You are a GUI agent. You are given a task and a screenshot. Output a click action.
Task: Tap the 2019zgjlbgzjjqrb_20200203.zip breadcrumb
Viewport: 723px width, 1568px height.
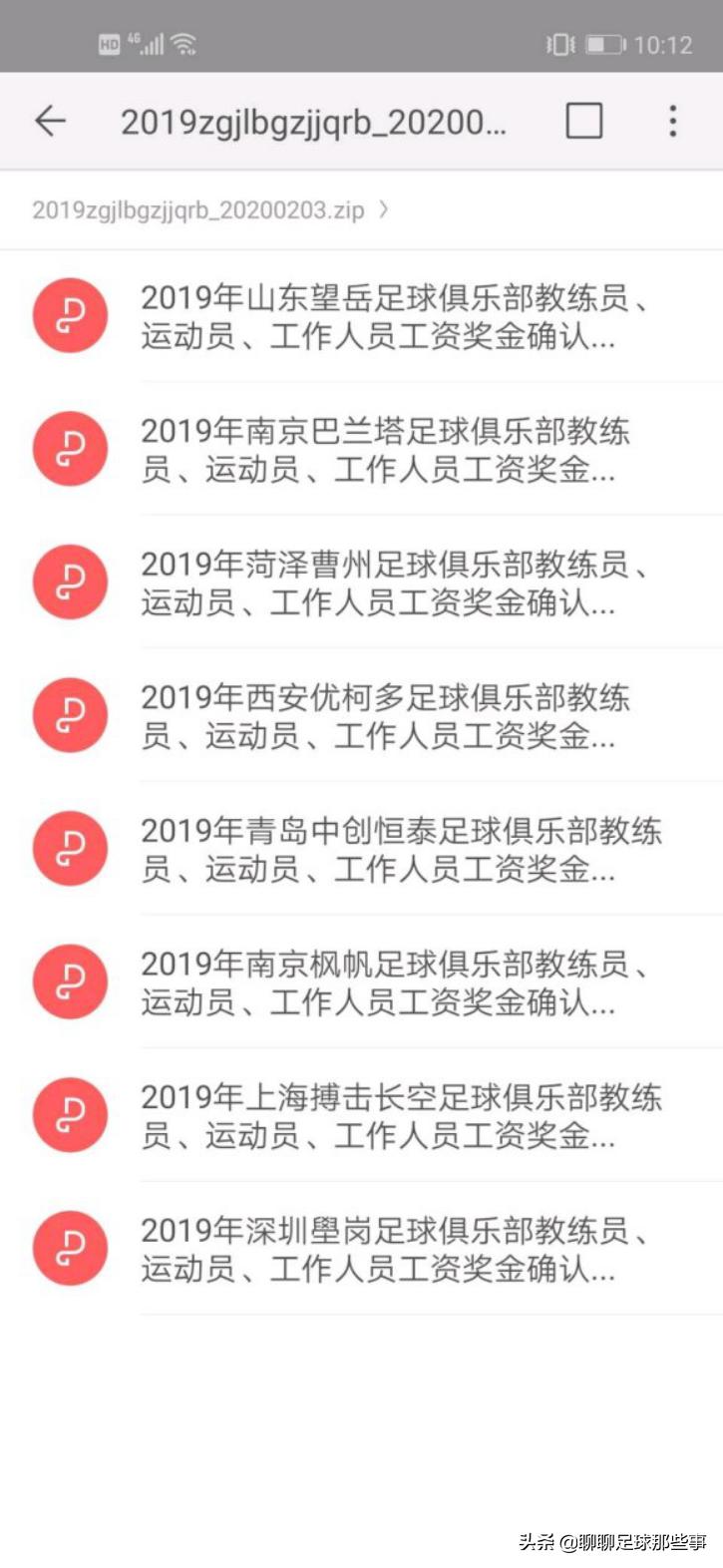click(x=199, y=210)
